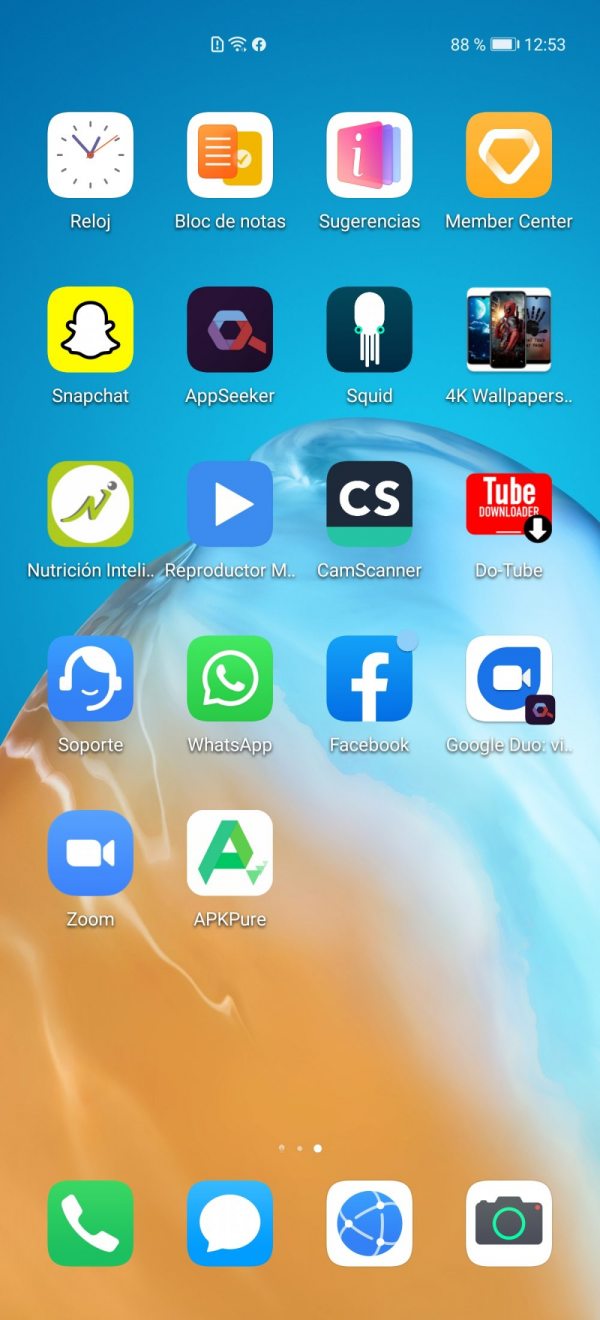Open the Nutrición Inteligente app
This screenshot has width=600, height=1320.
[x=90, y=504]
